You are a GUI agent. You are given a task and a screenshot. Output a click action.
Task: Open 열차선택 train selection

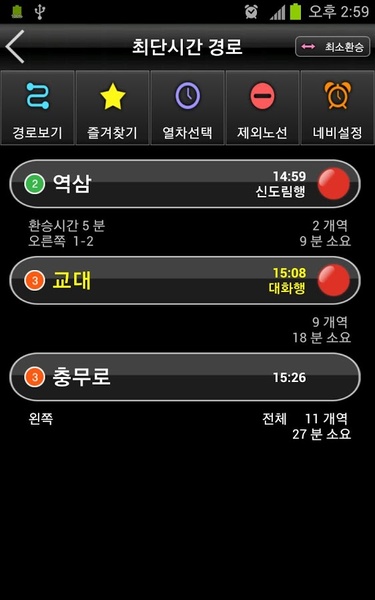click(187, 108)
